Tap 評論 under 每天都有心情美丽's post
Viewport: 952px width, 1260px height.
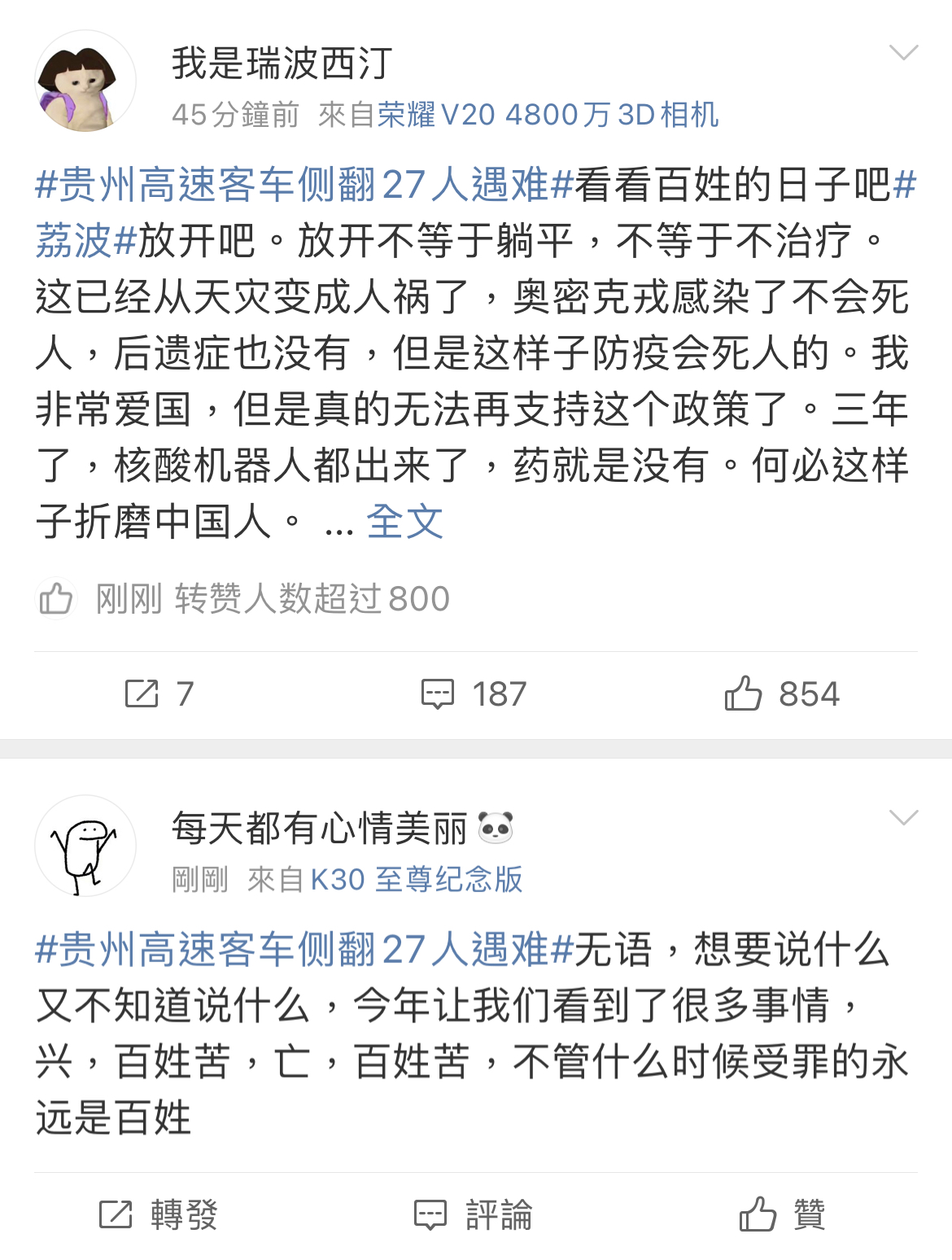click(474, 1215)
